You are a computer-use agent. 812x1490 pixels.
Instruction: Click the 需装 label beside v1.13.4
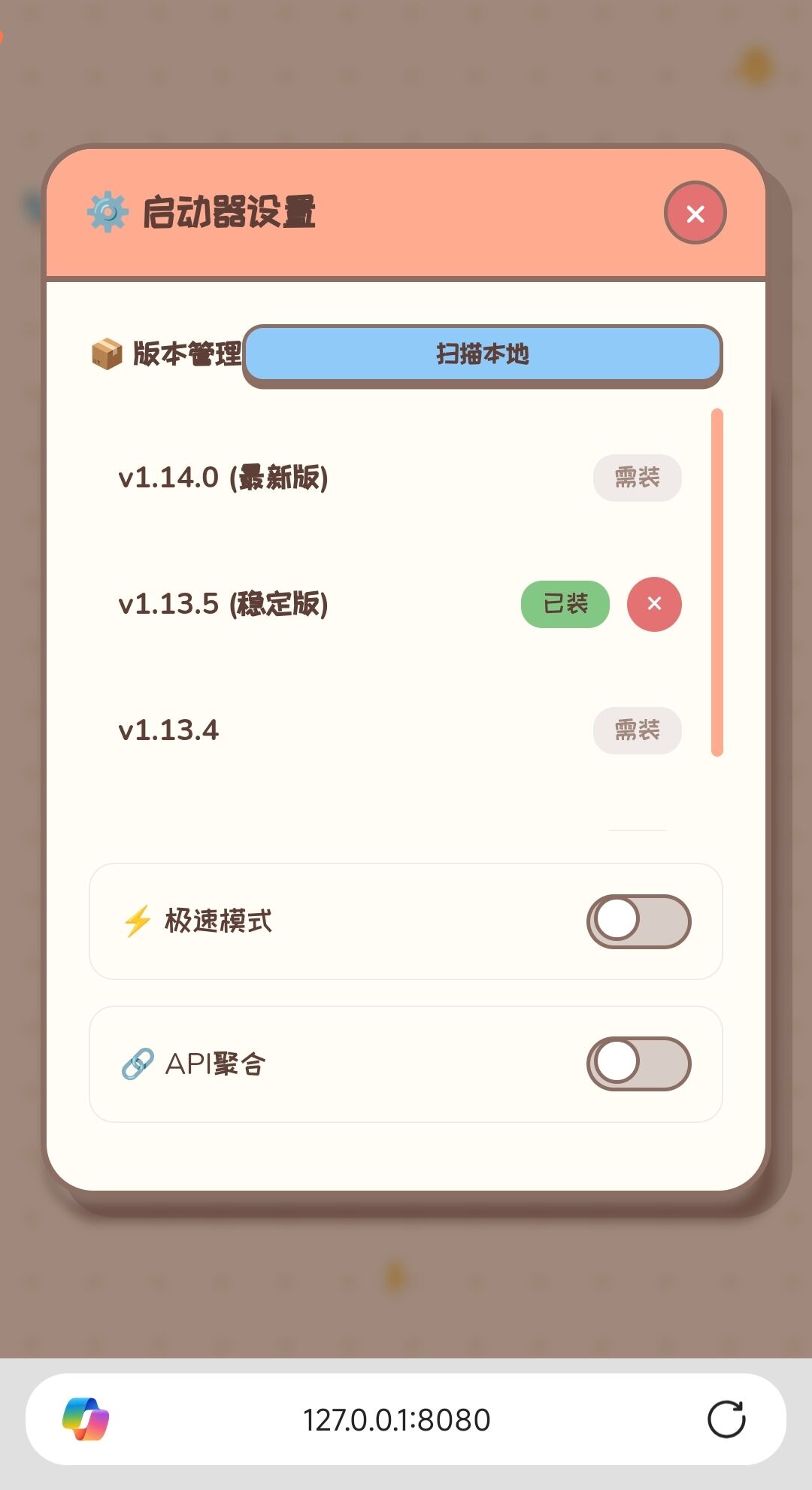pos(637,729)
